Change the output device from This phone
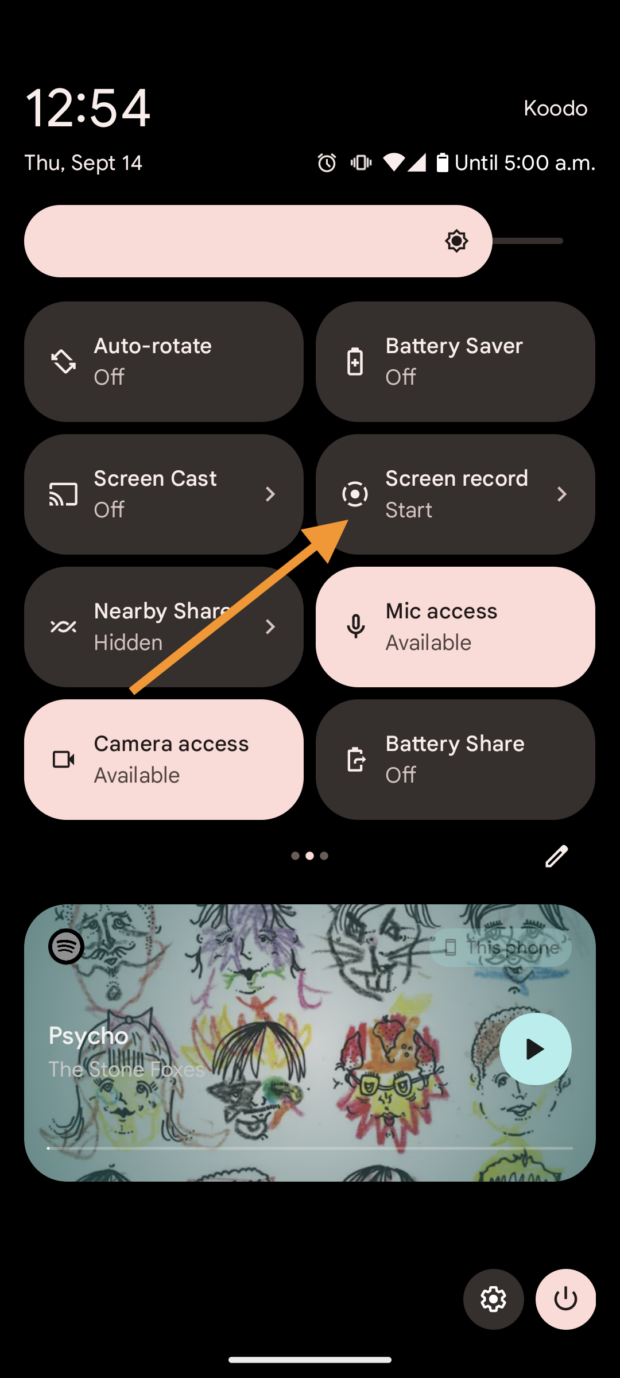 pyautogui.click(x=501, y=947)
